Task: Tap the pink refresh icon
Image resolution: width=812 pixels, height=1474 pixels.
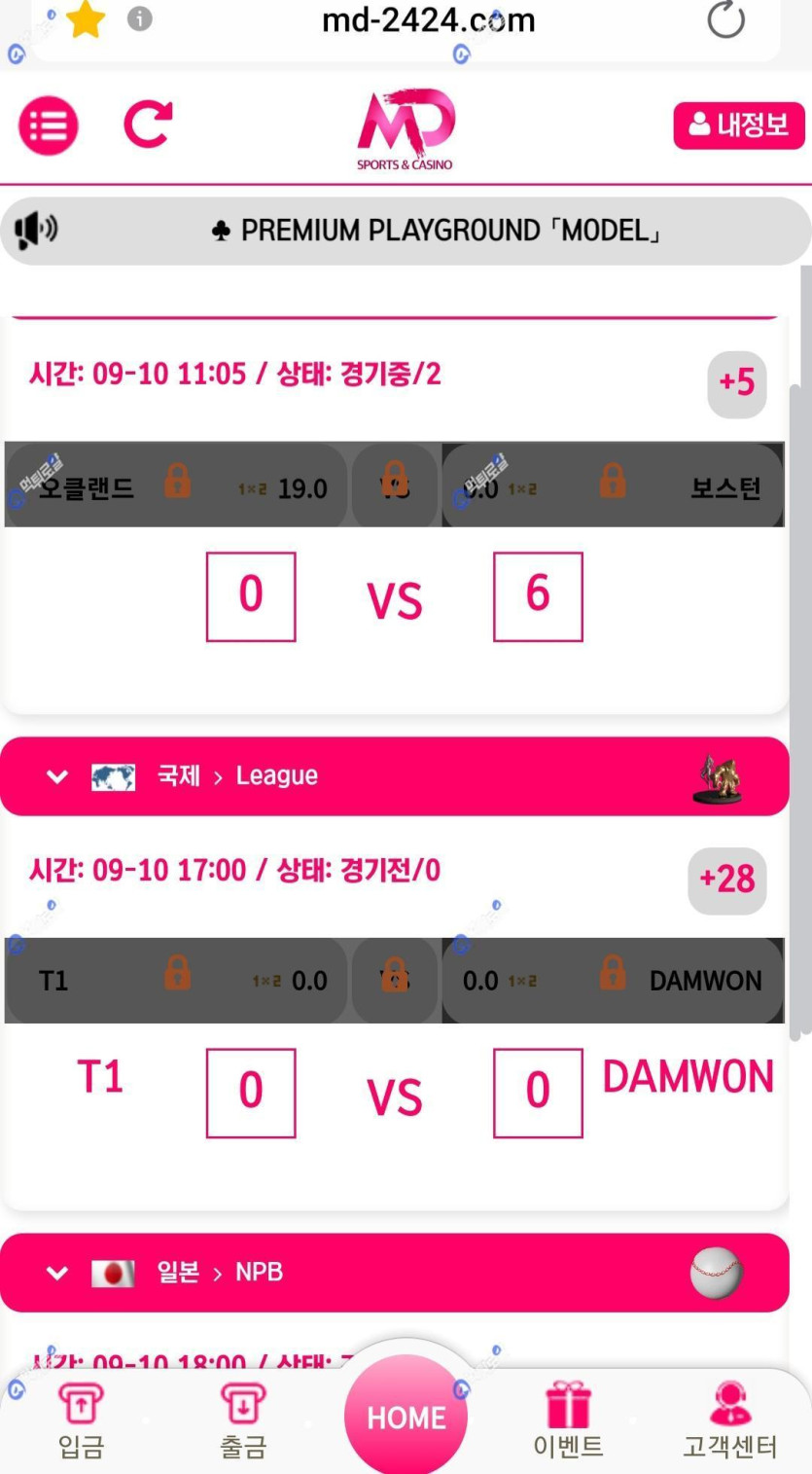Action: coord(148,126)
